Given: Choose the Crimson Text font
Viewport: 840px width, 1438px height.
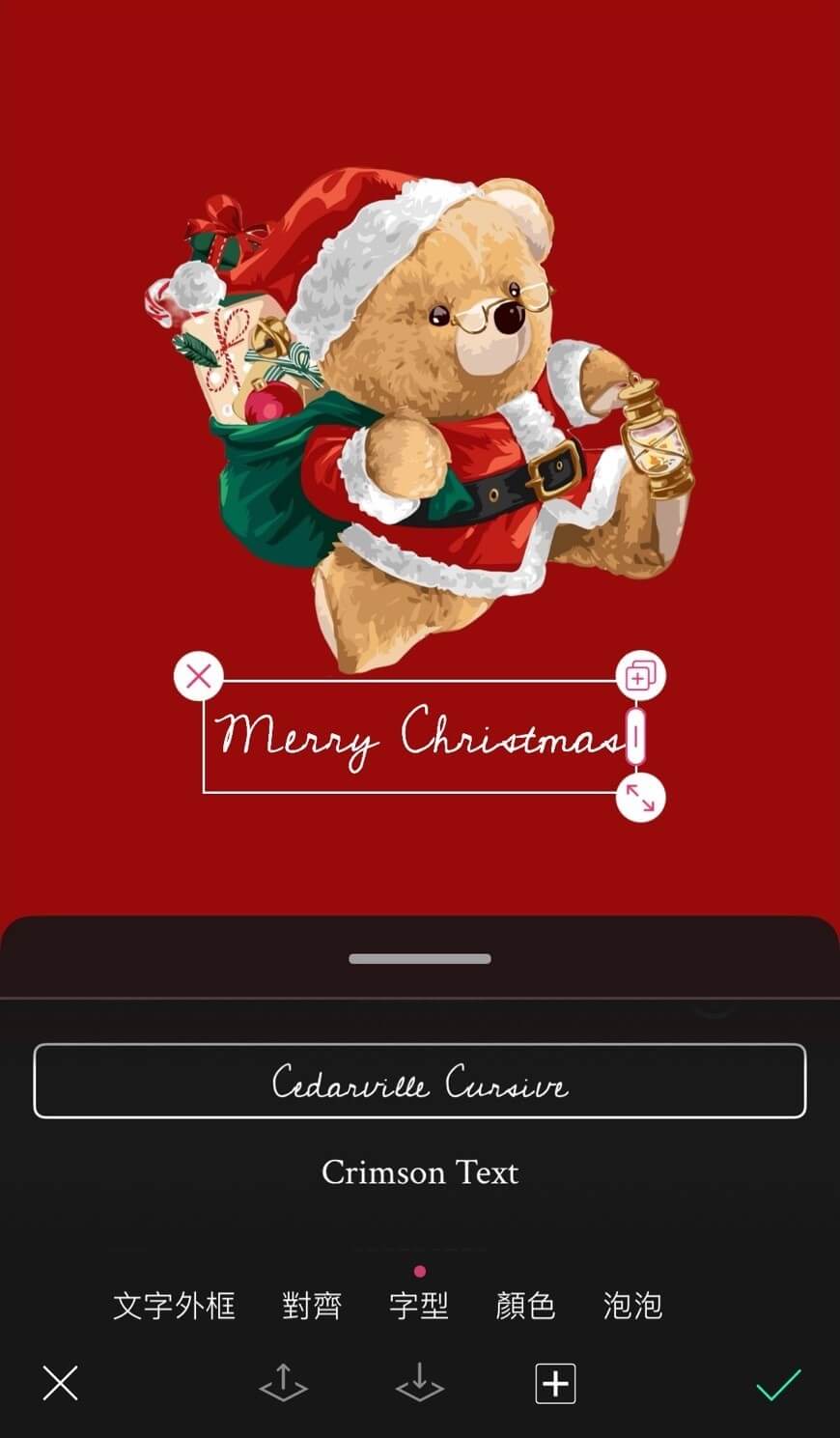Looking at the screenshot, I should [419, 1172].
